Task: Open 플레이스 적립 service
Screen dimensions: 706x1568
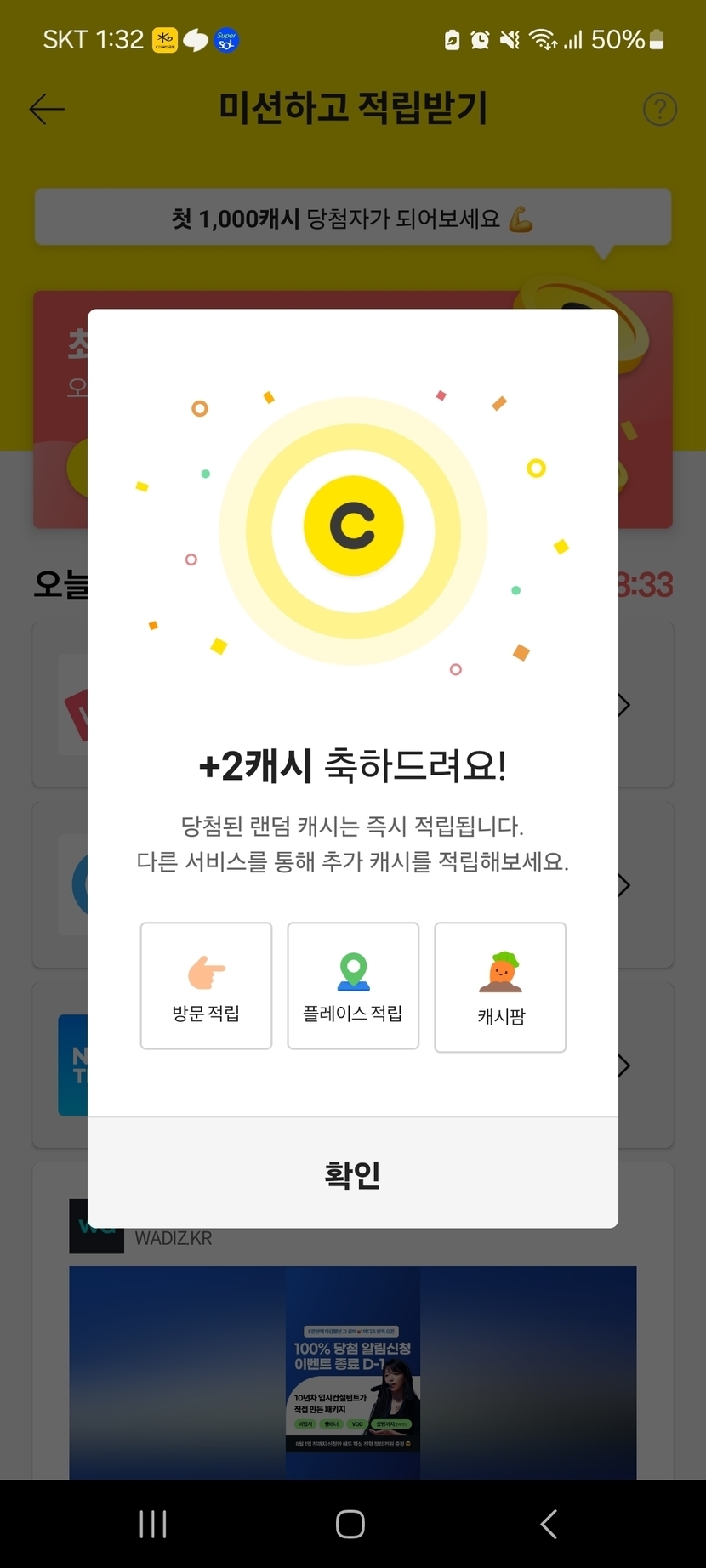Action: point(353,986)
